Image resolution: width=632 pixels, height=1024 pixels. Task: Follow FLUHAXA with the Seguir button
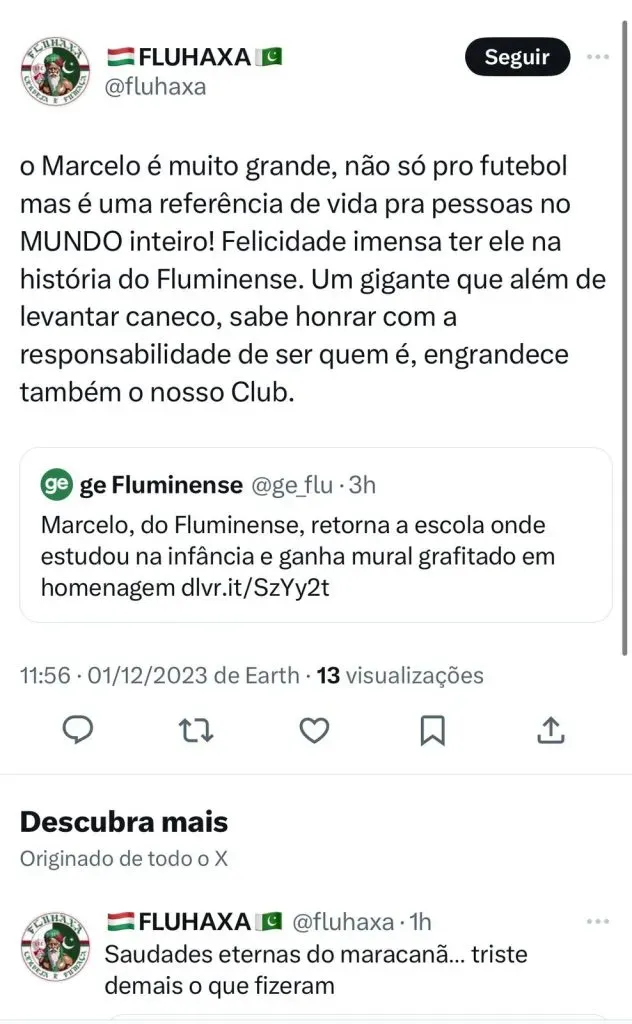tap(516, 58)
